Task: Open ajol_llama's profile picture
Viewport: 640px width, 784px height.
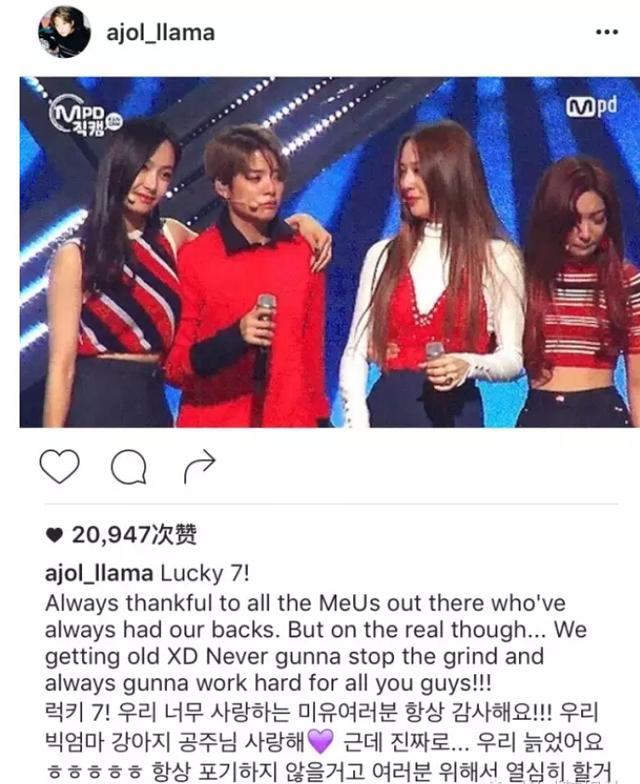Action: [64, 34]
